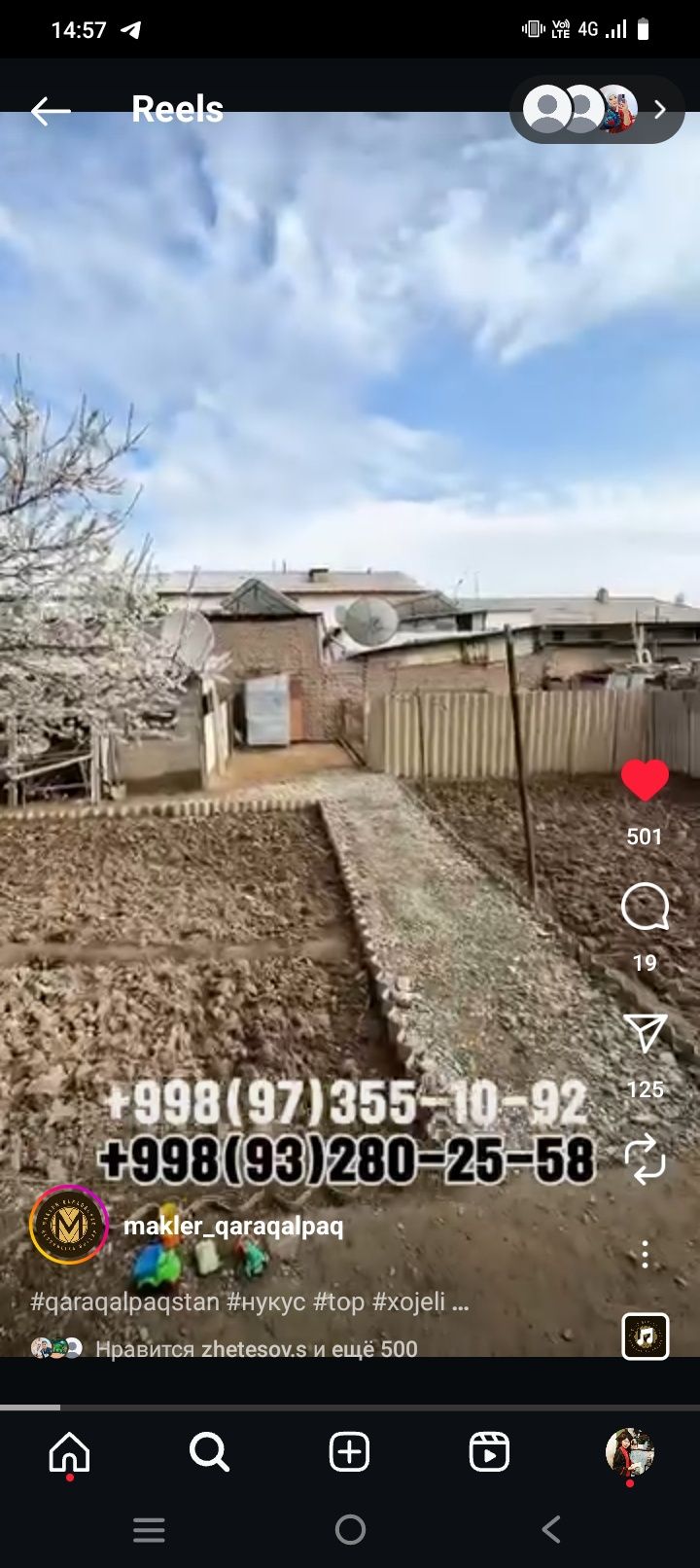Image resolution: width=700 pixels, height=1568 pixels.
Task: Open the three-dot options menu
Action: click(645, 1254)
